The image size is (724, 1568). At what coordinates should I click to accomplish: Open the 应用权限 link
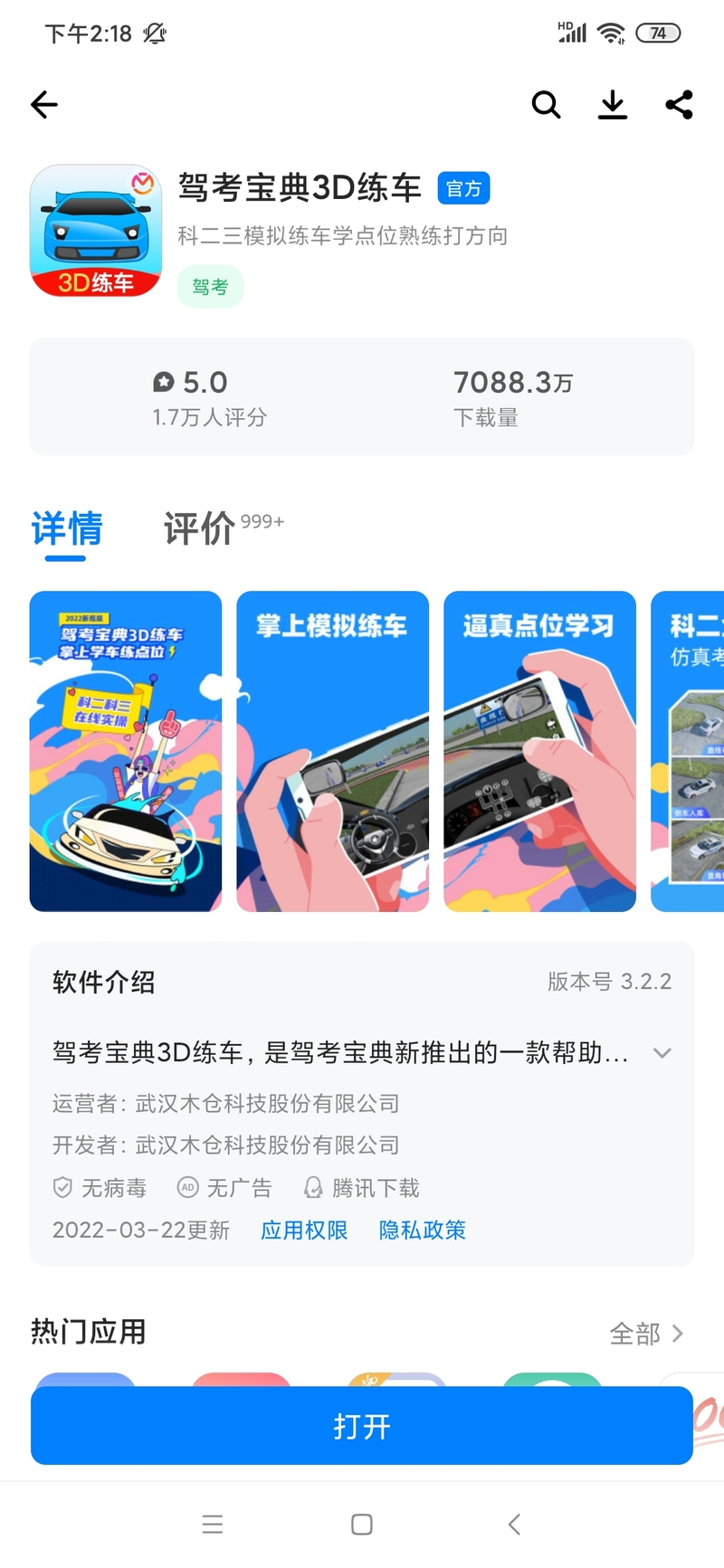[x=304, y=1230]
